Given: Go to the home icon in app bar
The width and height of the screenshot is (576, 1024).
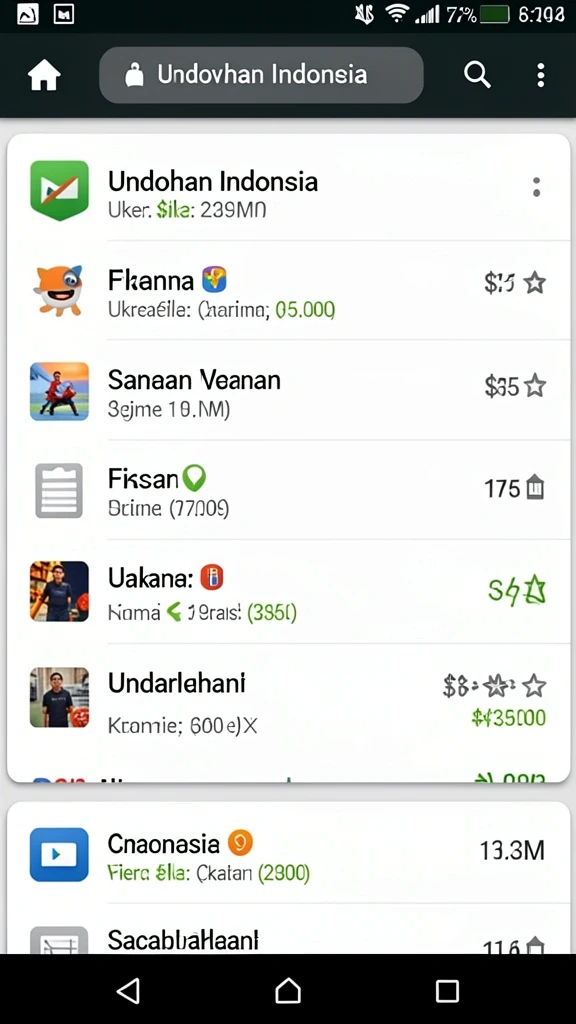Looking at the screenshot, I should coord(44,76).
